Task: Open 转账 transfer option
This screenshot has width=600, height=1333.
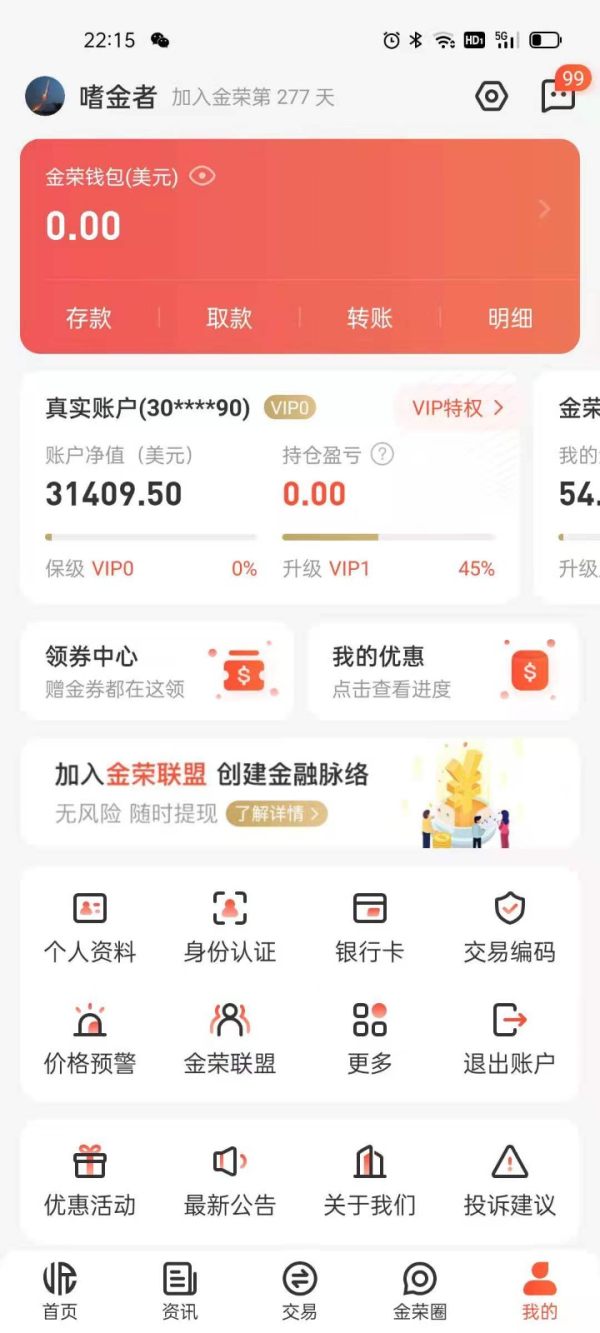Action: [x=370, y=318]
